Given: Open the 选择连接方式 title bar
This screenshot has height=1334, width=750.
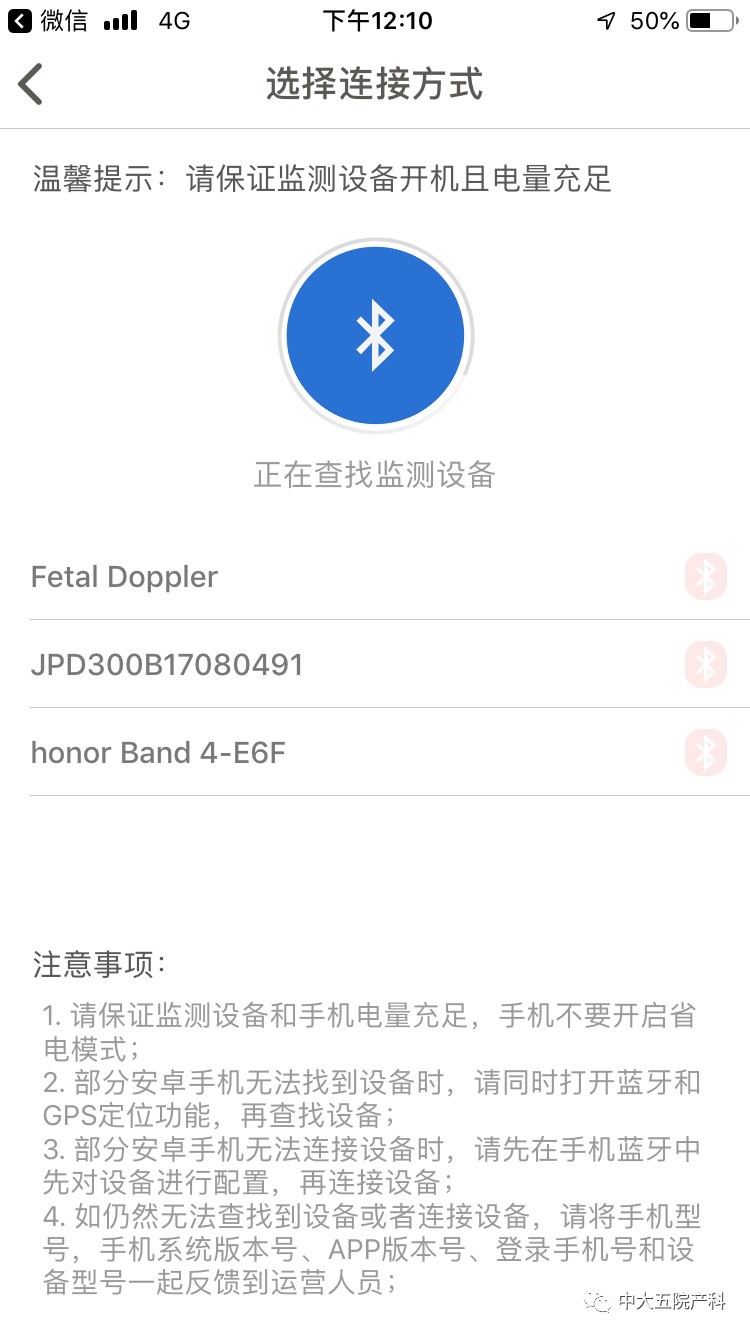Looking at the screenshot, I should [x=375, y=85].
